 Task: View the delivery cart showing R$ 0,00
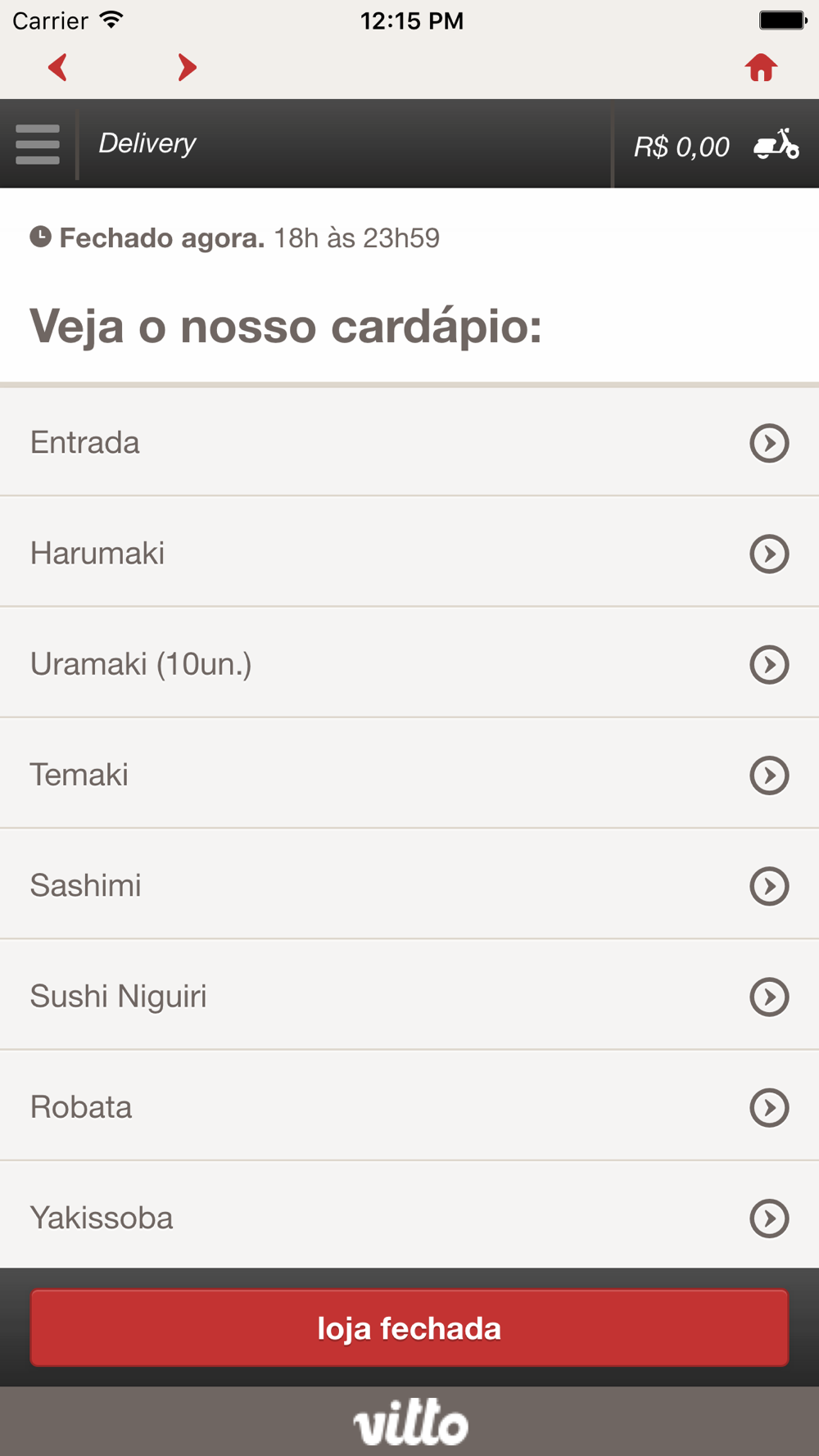pos(716,145)
